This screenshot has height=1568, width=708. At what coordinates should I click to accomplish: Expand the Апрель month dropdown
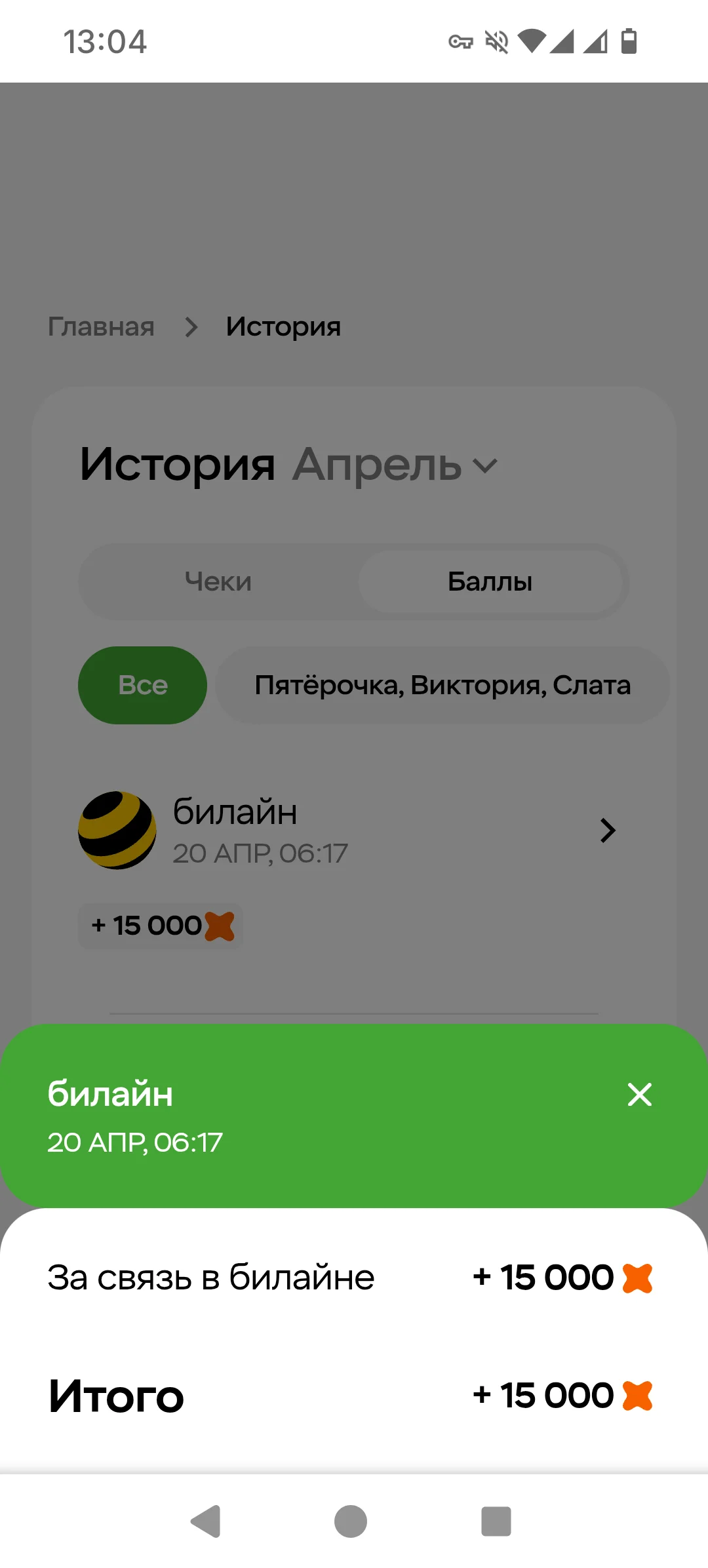395,465
